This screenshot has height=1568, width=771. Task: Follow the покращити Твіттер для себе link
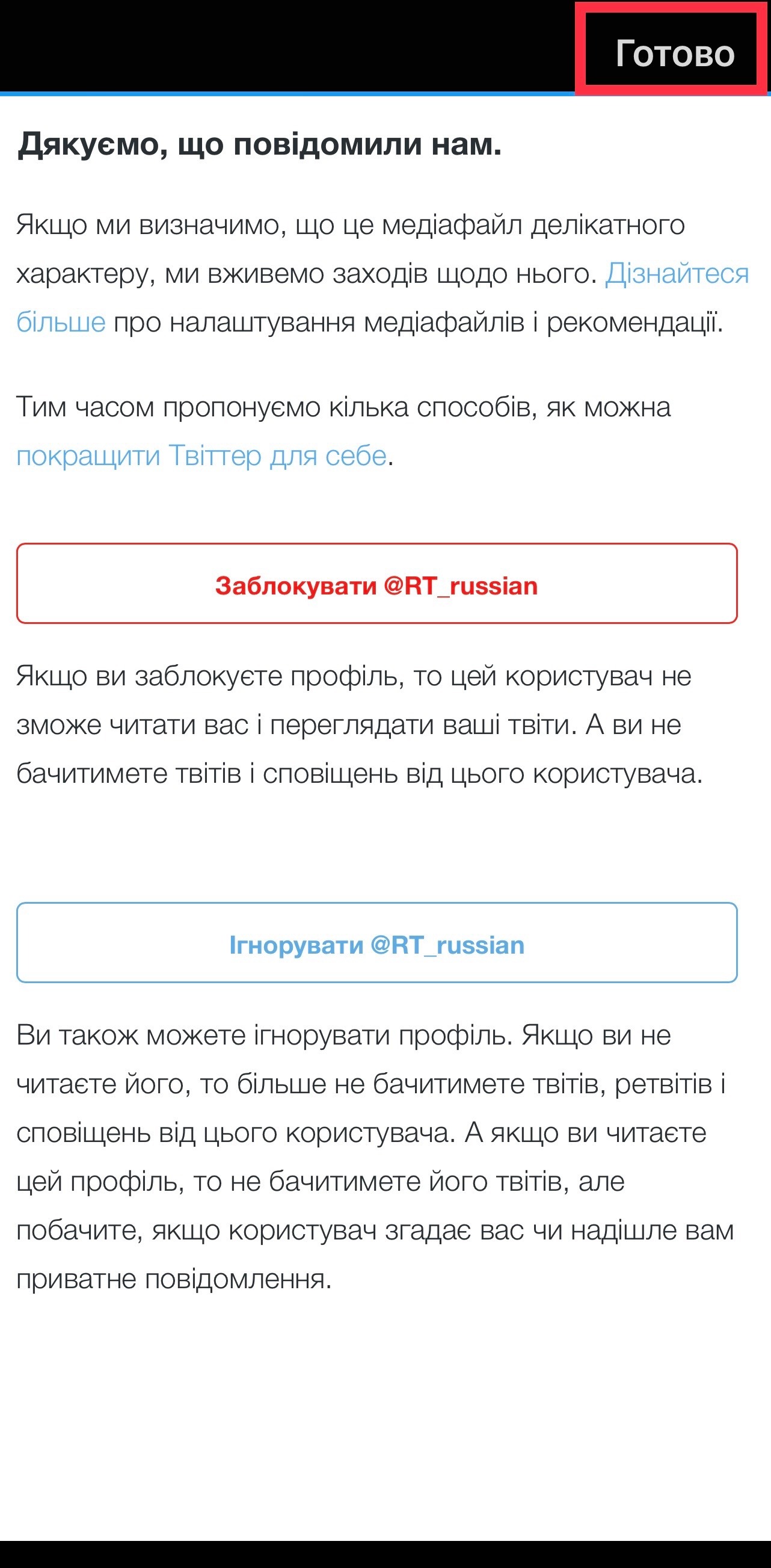click(201, 455)
